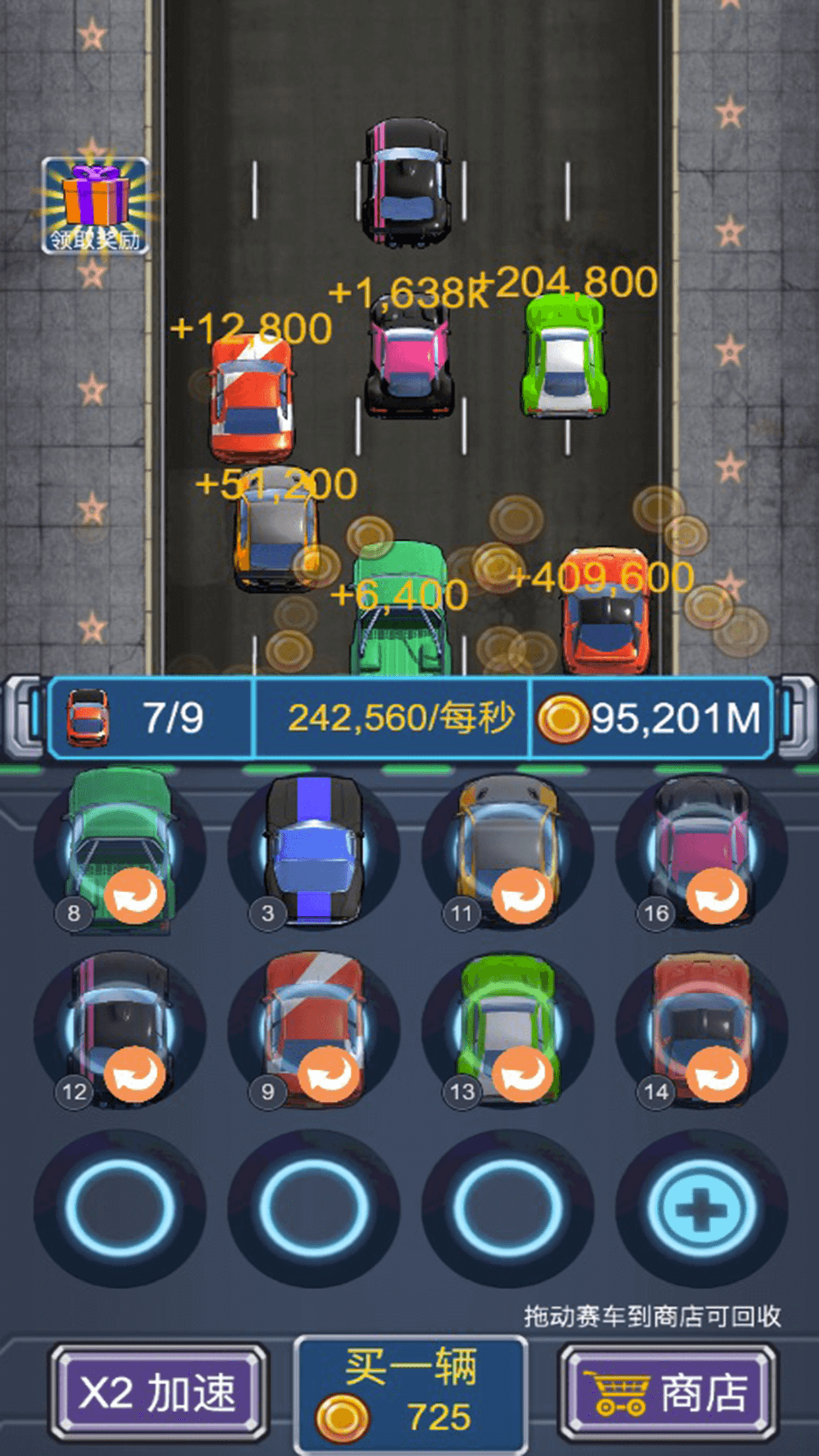The image size is (819, 1456).
Task: Recall the level 14 orange car
Action: [x=717, y=1074]
